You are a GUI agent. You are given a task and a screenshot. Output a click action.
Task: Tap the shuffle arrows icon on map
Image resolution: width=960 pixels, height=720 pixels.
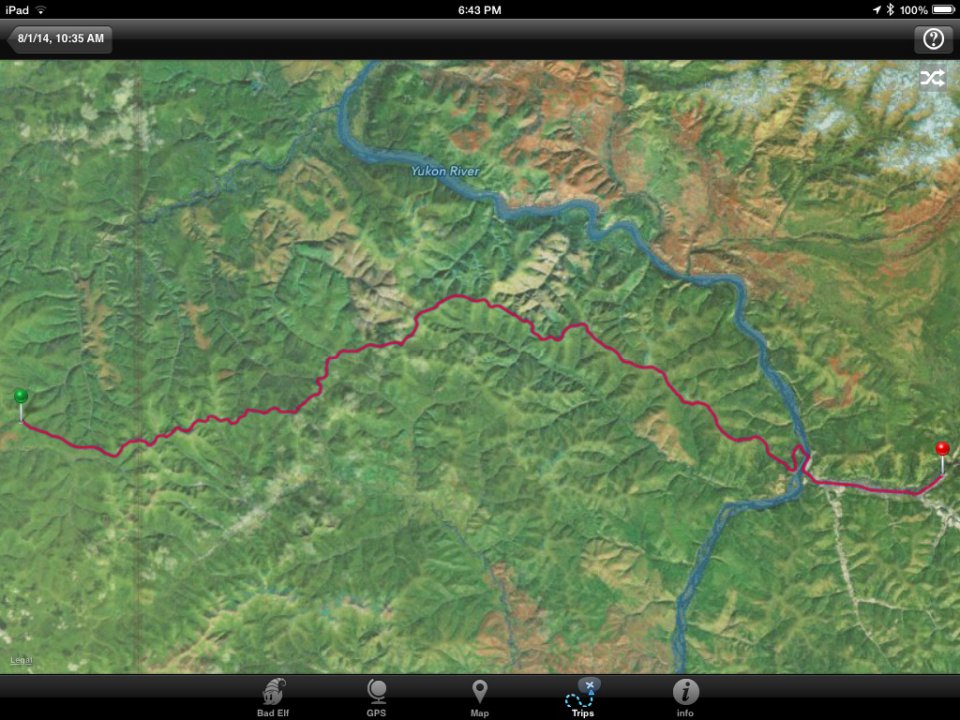[x=932, y=78]
